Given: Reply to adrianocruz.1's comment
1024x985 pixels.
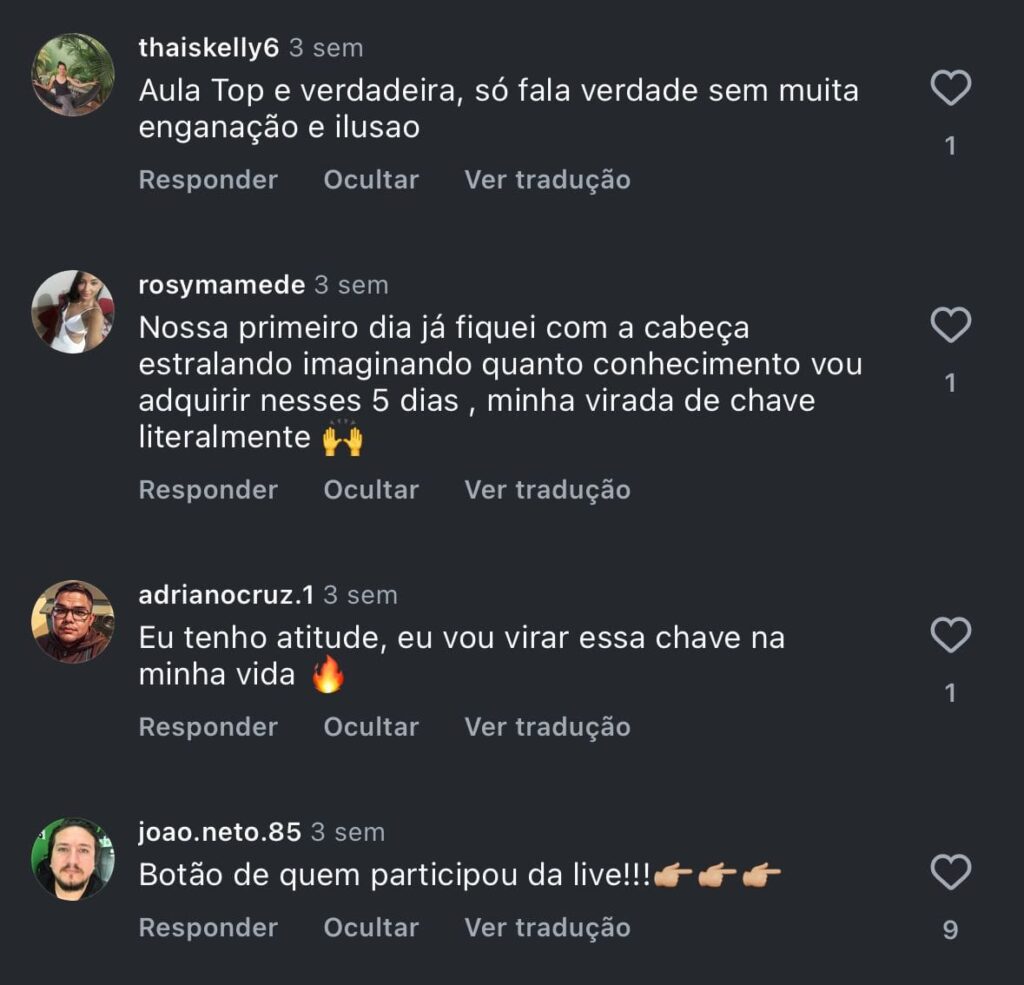Looking at the screenshot, I should [x=208, y=727].
